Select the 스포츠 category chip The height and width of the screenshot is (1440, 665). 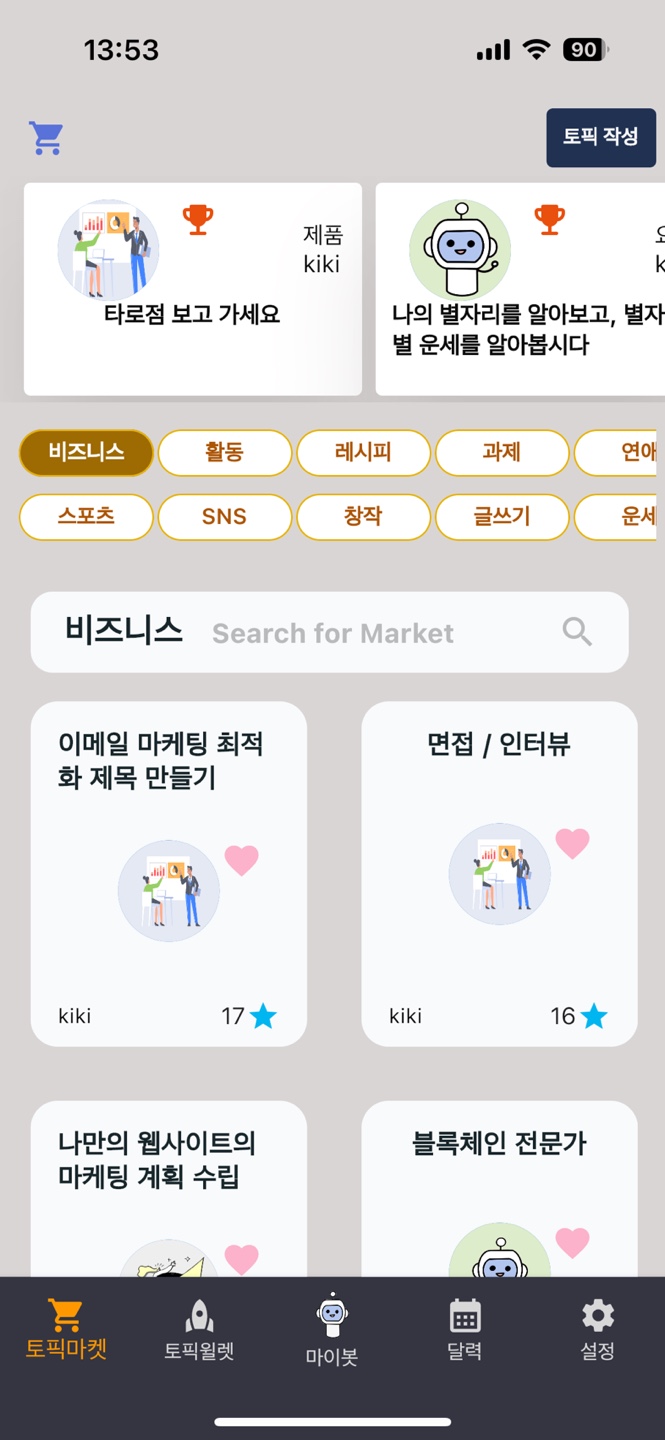(x=86, y=516)
